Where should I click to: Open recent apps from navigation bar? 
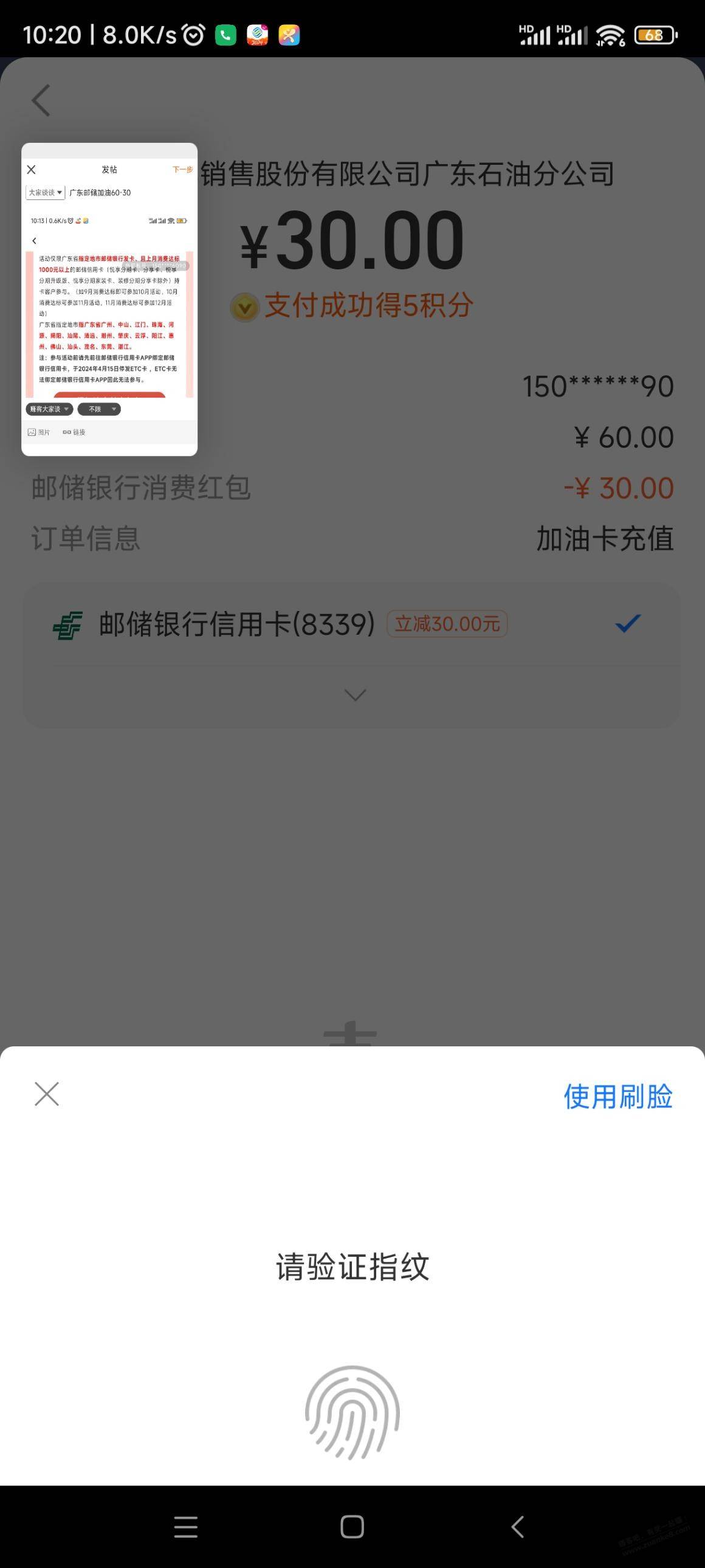coord(185,1527)
